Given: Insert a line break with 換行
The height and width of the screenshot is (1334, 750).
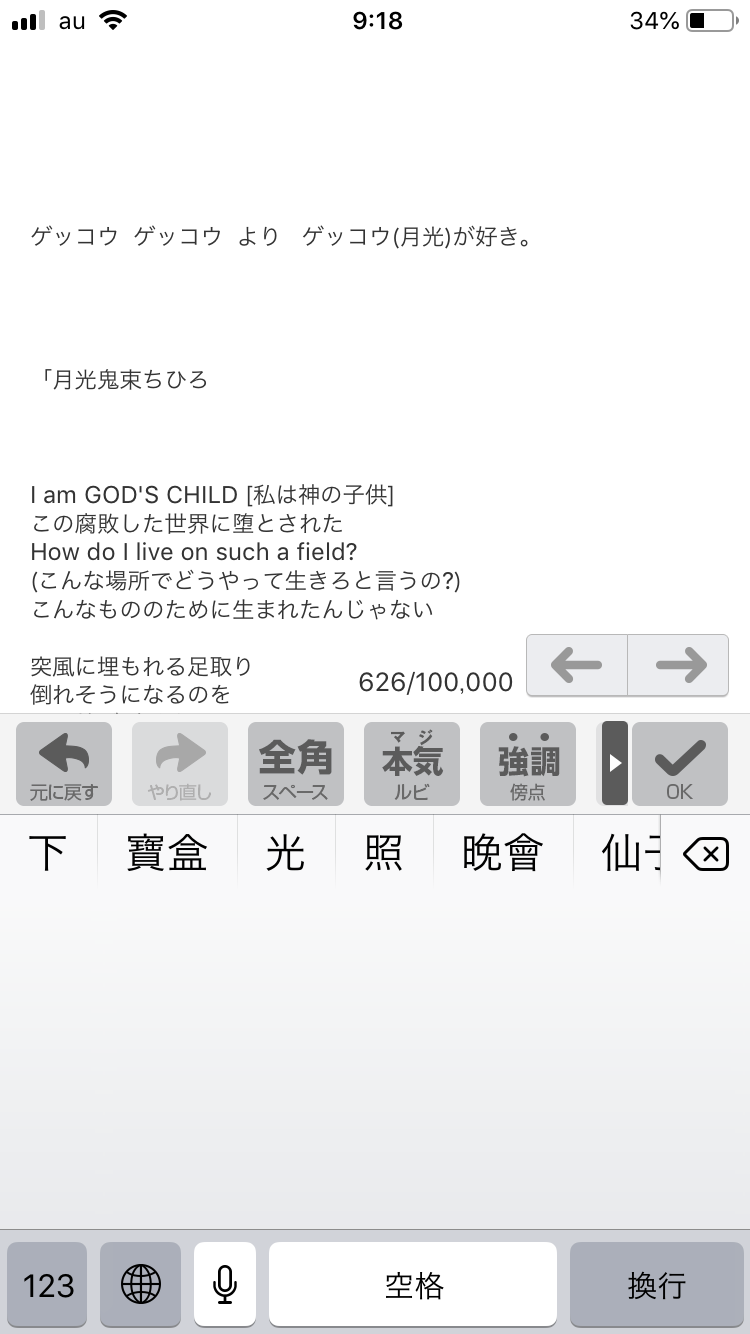Looking at the screenshot, I should [x=656, y=1284].
